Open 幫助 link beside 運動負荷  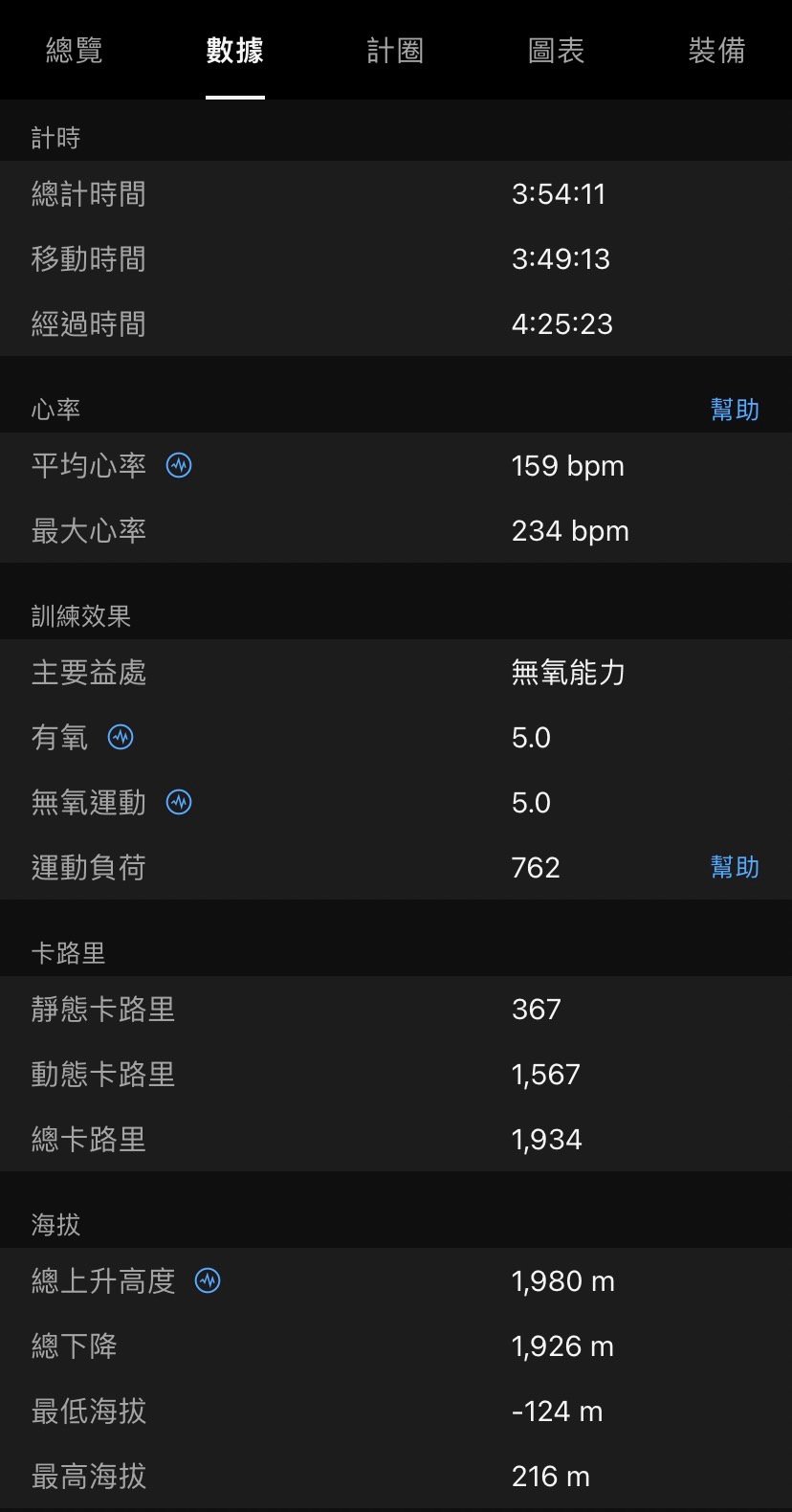click(735, 867)
